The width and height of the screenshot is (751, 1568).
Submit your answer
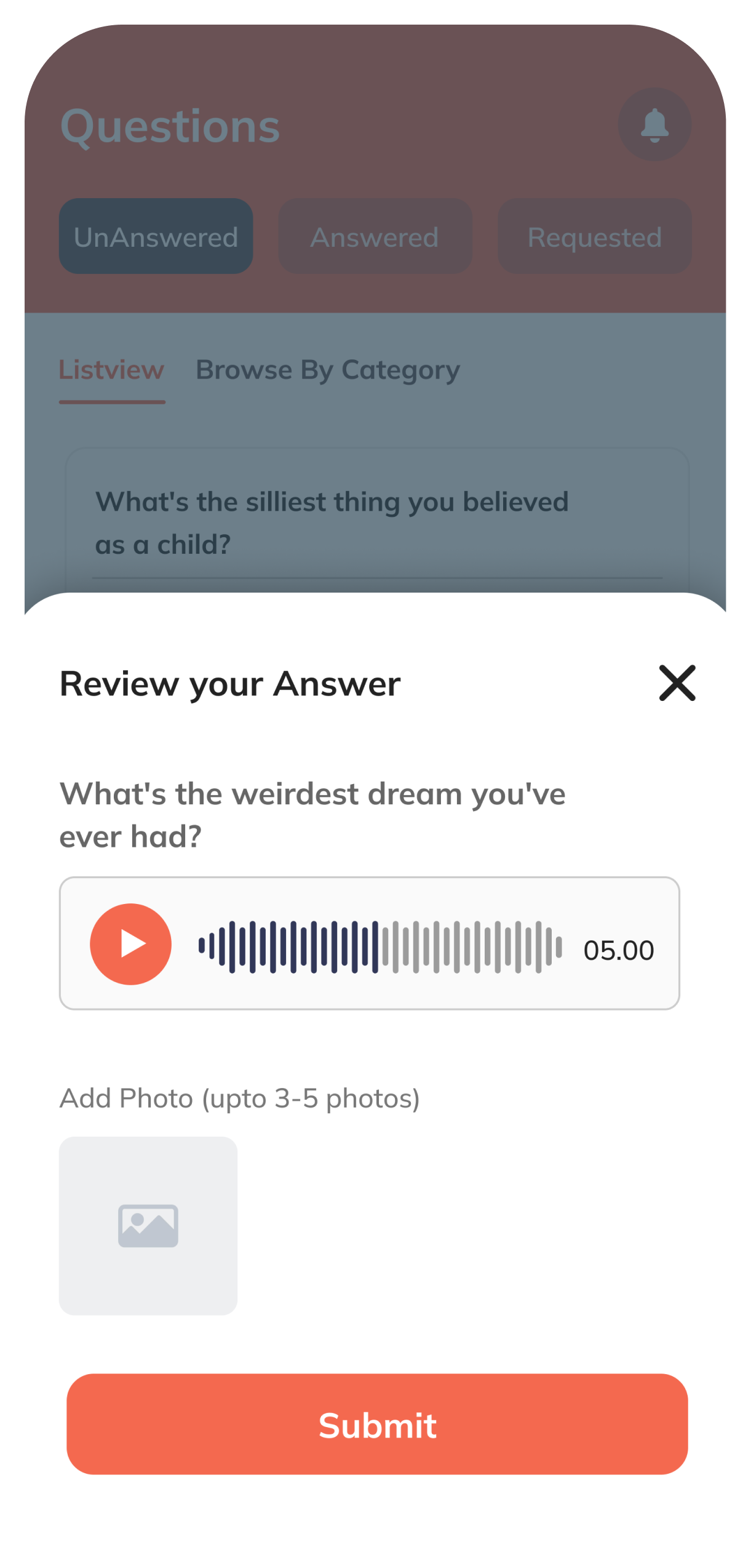[377, 1425]
